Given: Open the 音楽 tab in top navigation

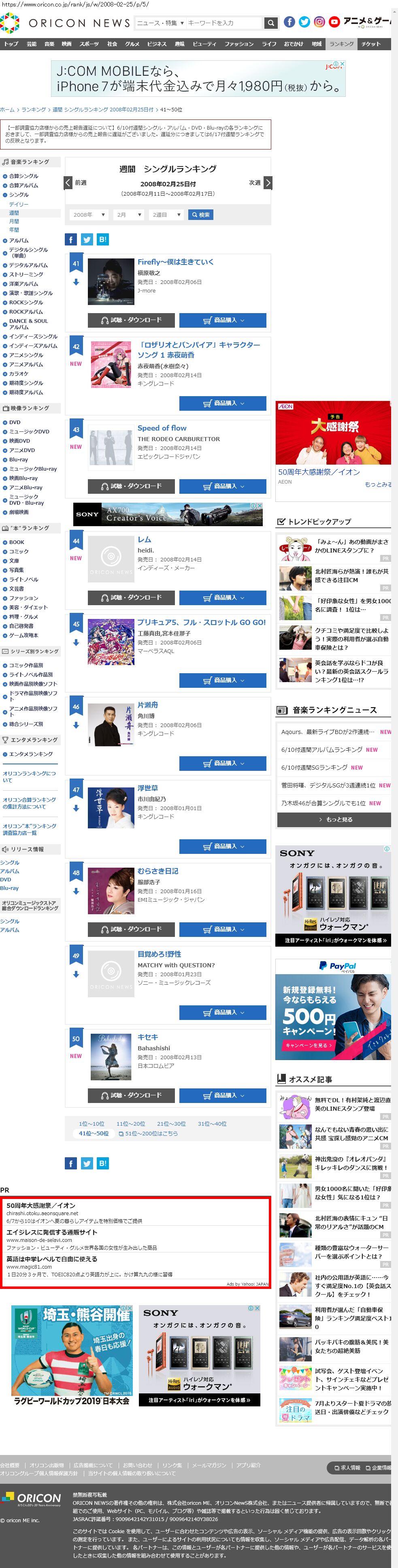Looking at the screenshot, I should (x=49, y=44).
